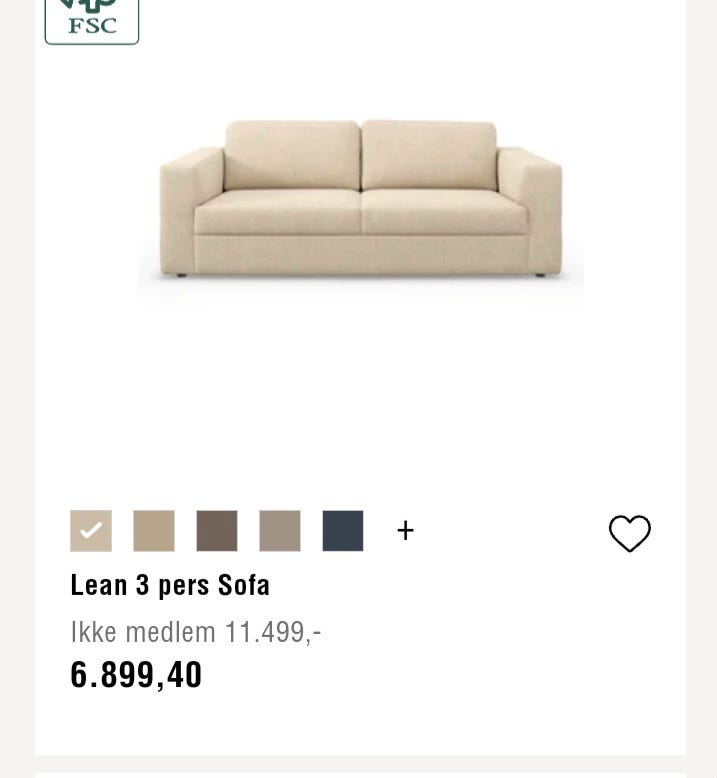Image resolution: width=717 pixels, height=778 pixels.
Task: Choose the dark navy color swatch
Action: point(343,531)
